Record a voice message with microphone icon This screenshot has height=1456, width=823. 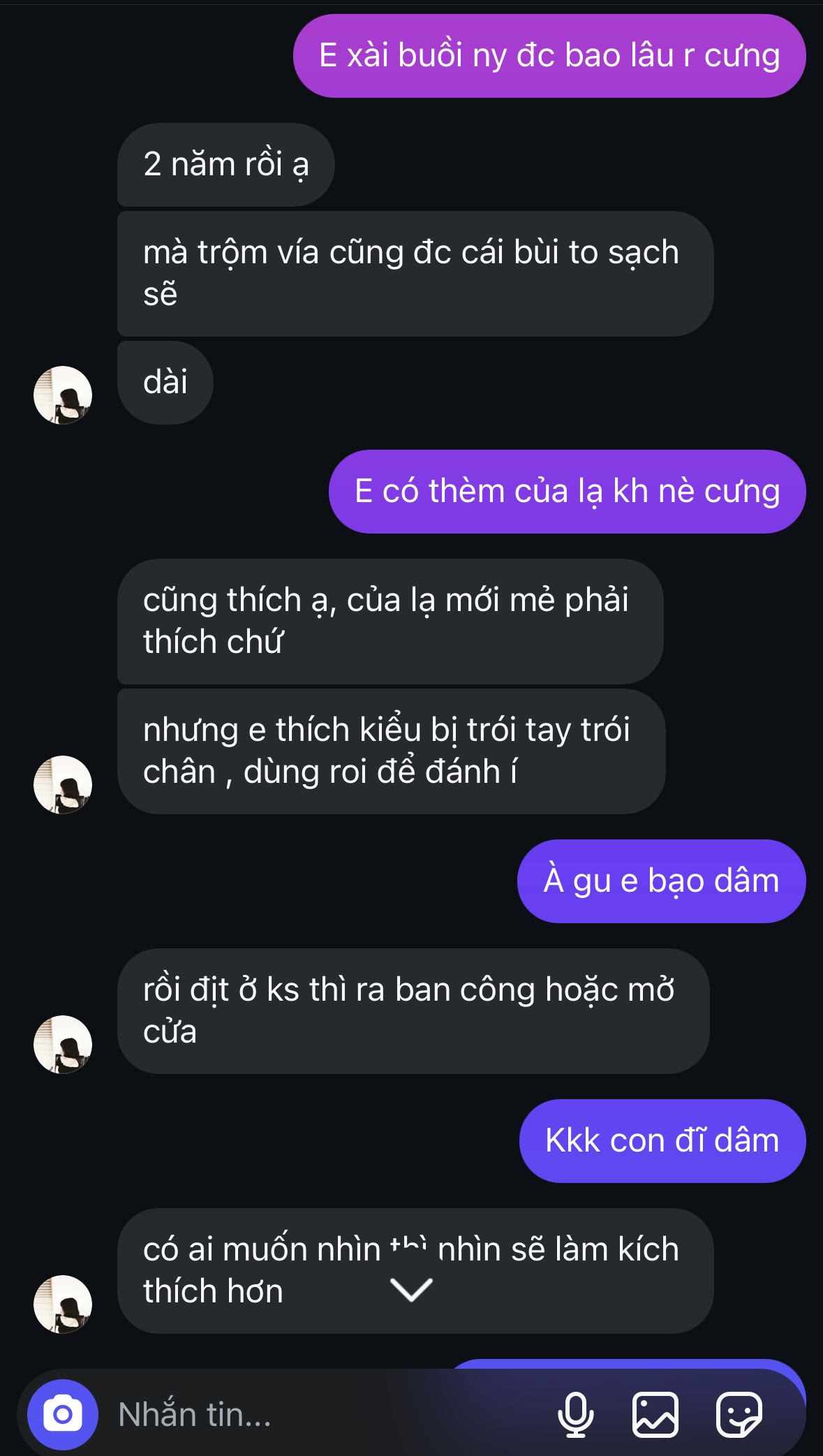click(575, 1414)
